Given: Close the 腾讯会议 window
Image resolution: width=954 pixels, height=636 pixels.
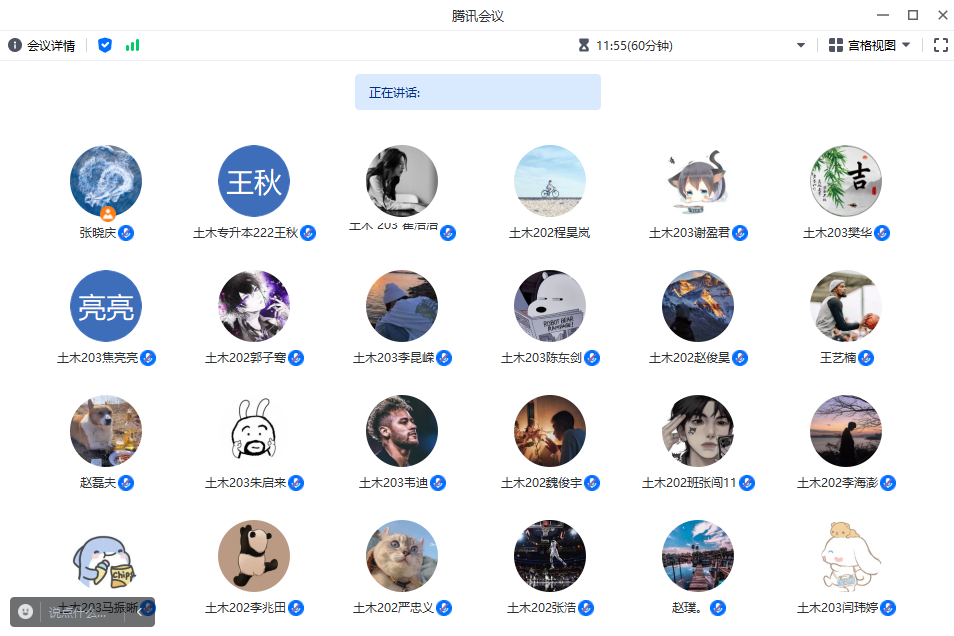Looking at the screenshot, I should click(941, 15).
